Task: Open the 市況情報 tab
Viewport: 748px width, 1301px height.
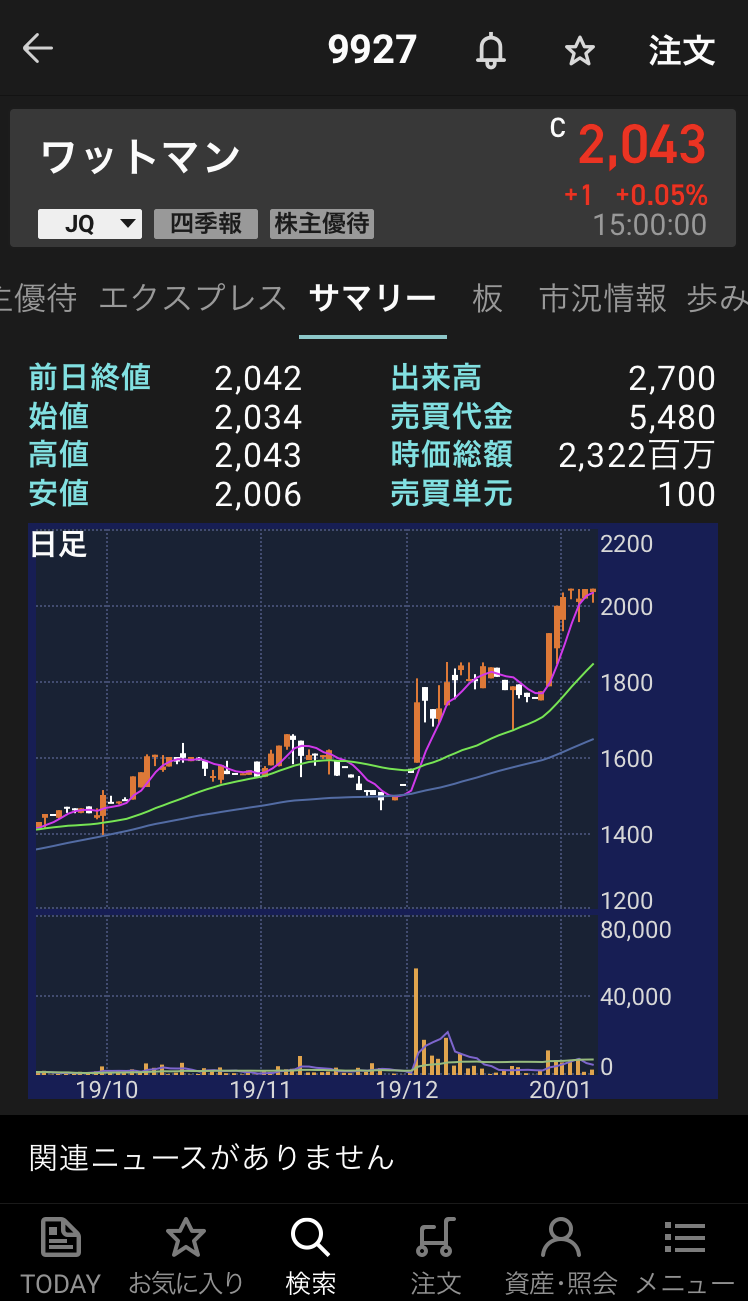Action: pos(602,298)
